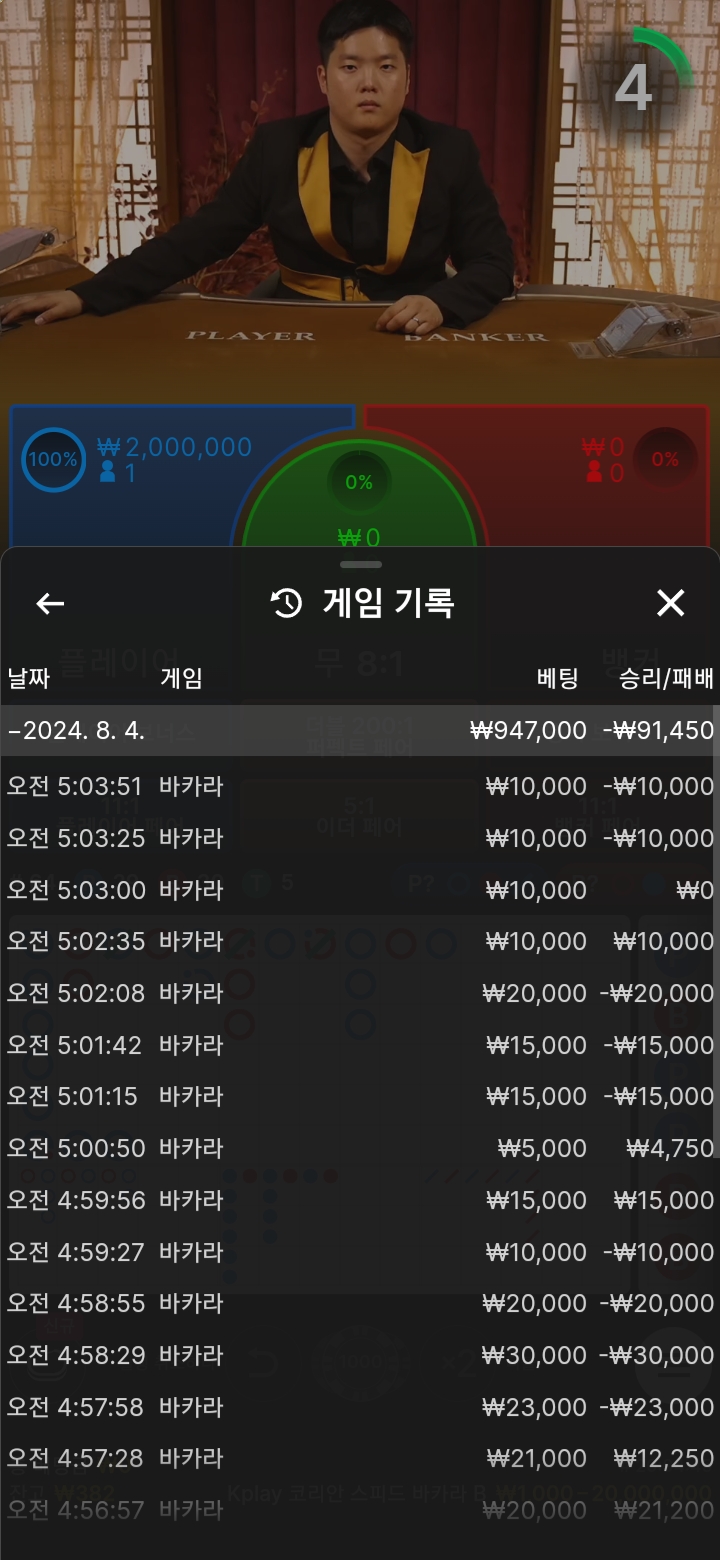Open the 오전 4:59:27 바카라 record

(360, 1252)
